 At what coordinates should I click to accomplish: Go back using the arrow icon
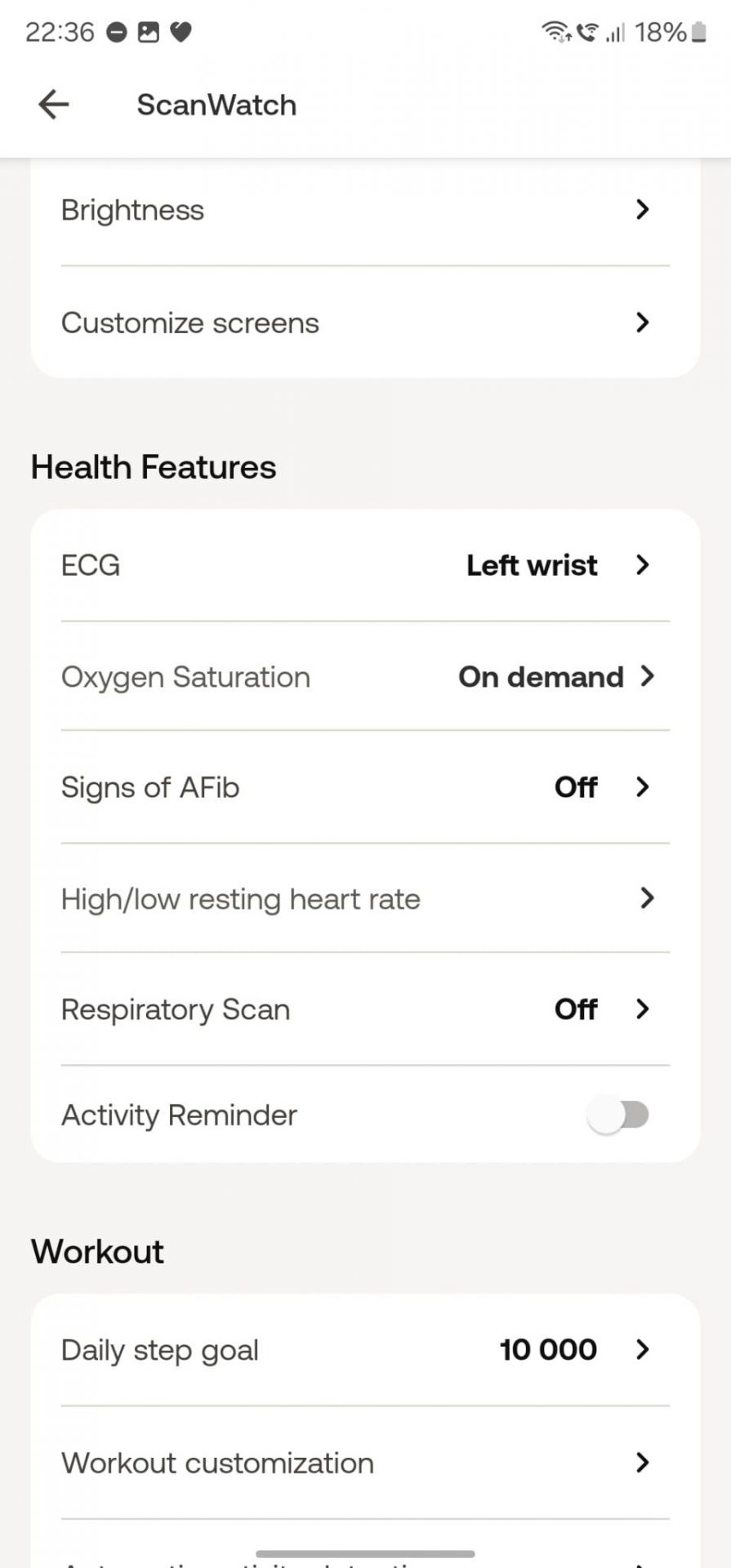53,105
